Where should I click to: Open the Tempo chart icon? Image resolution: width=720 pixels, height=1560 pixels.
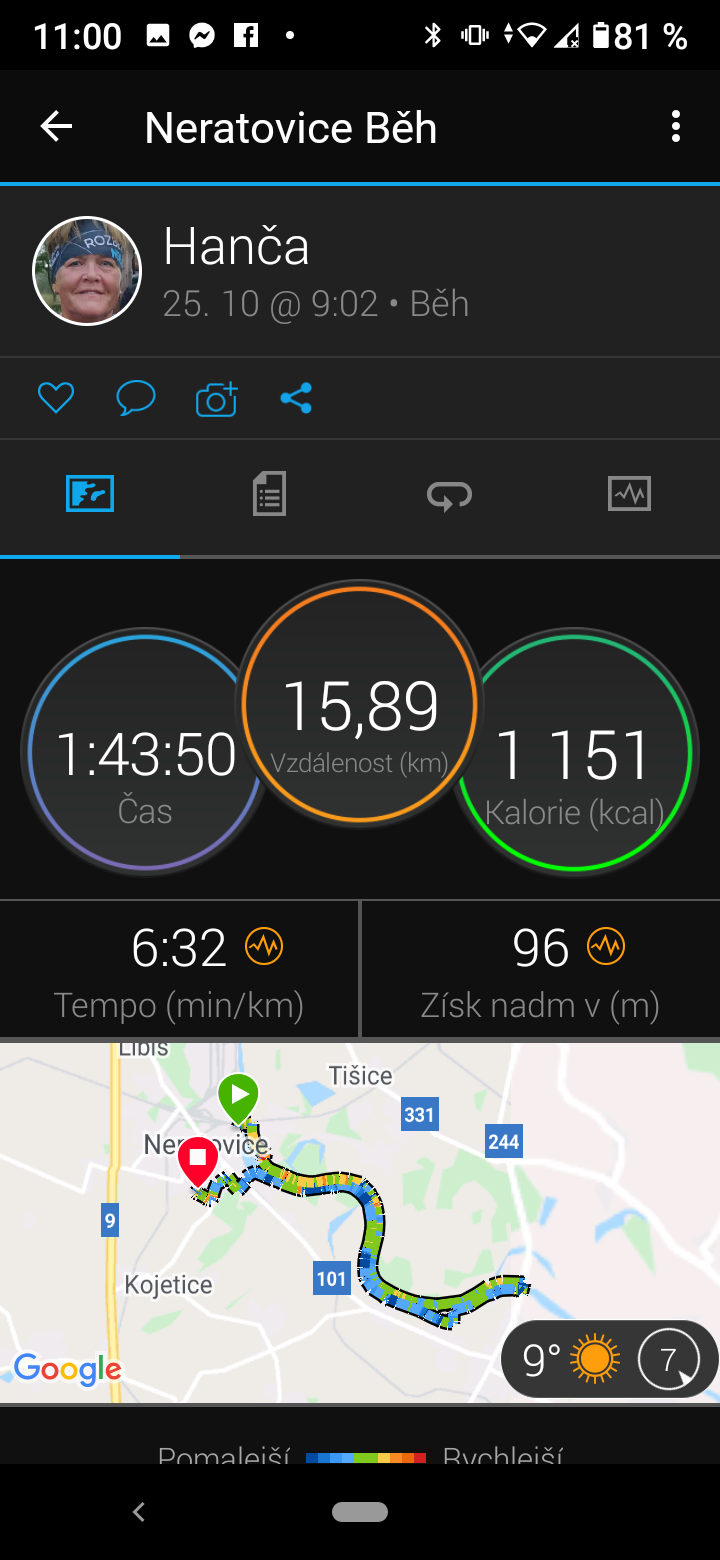point(265,946)
